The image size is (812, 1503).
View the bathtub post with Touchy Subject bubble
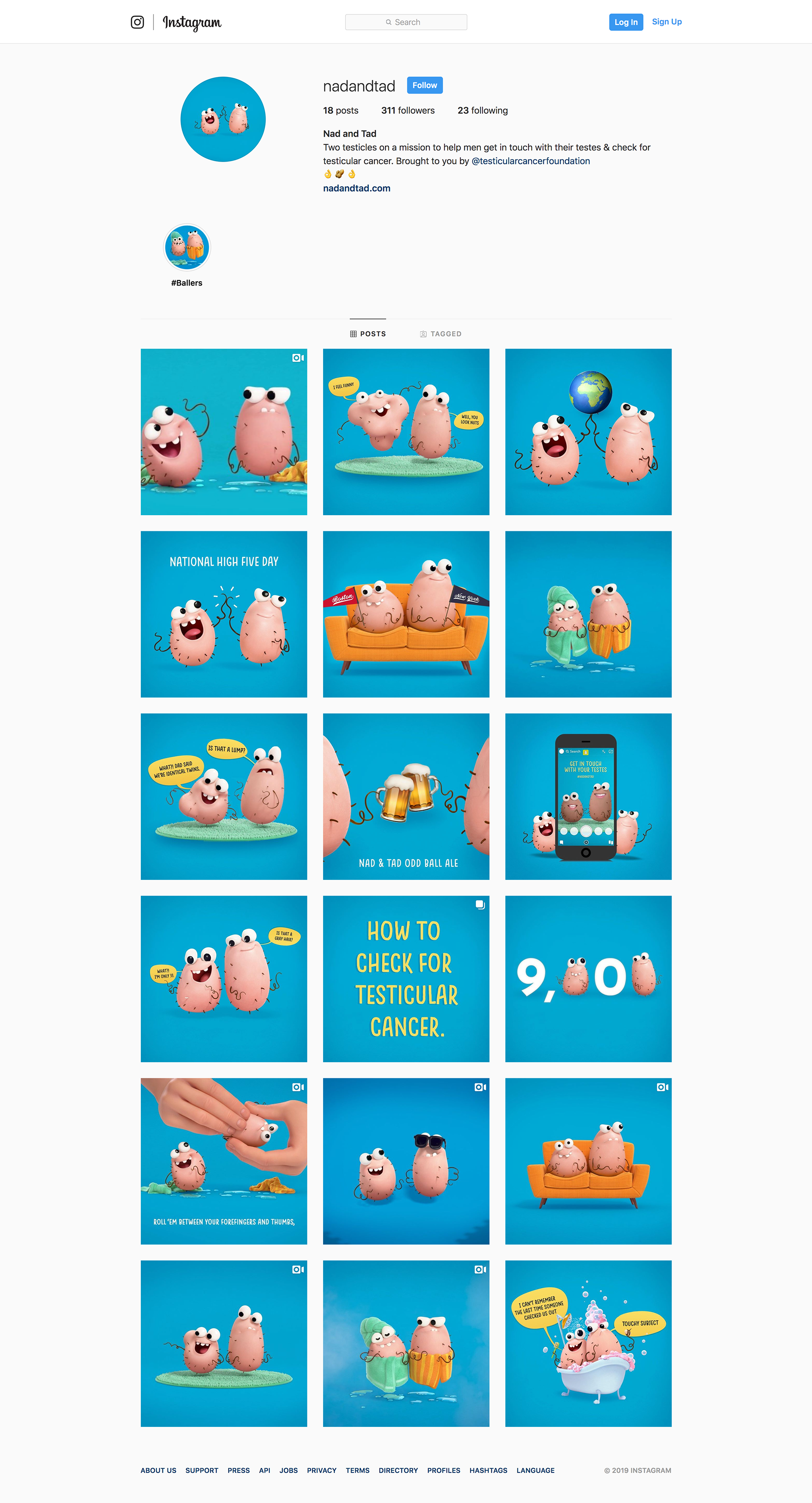[x=588, y=1343]
